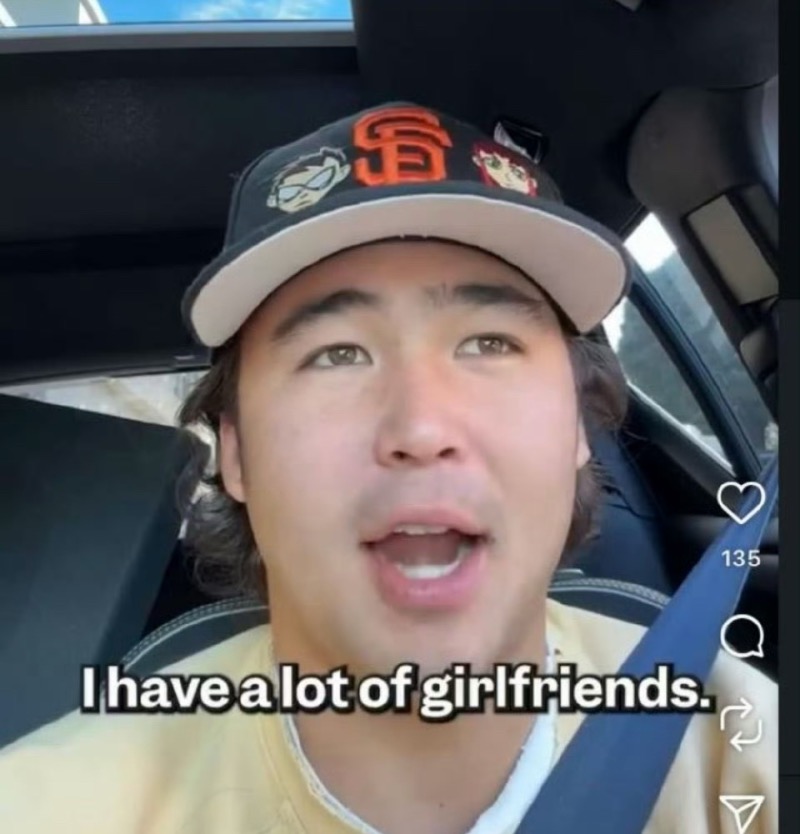The height and width of the screenshot is (834, 800).
Task: Repost this reel
Action: click(741, 723)
